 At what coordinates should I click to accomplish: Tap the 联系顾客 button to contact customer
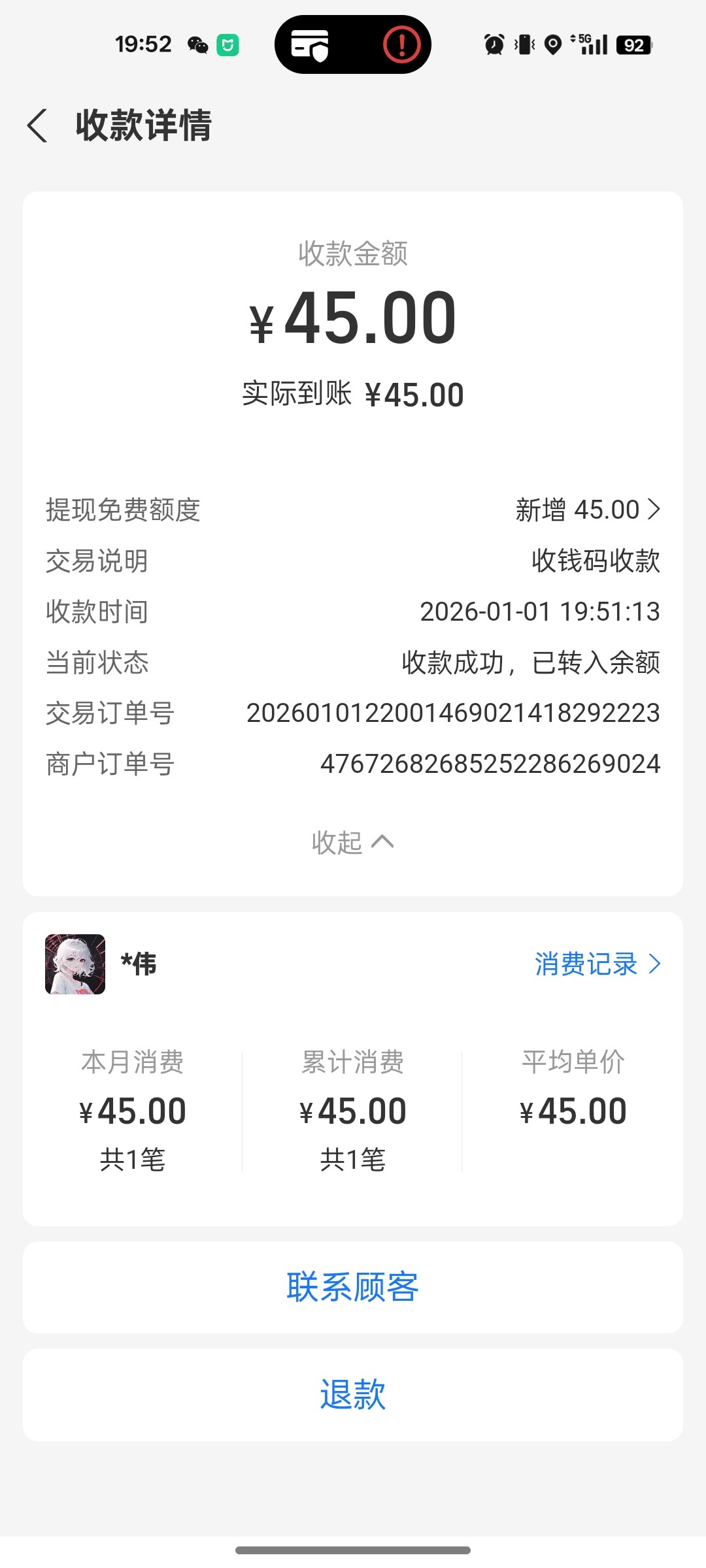(x=353, y=1288)
